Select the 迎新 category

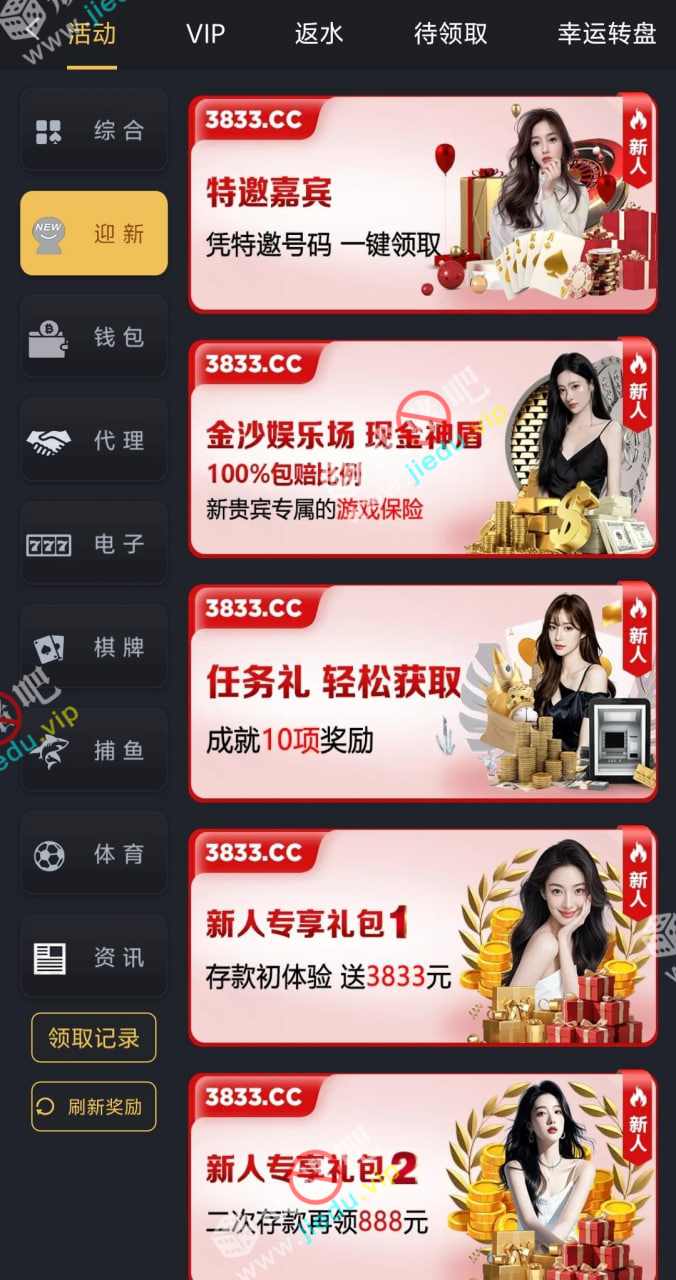click(94, 233)
